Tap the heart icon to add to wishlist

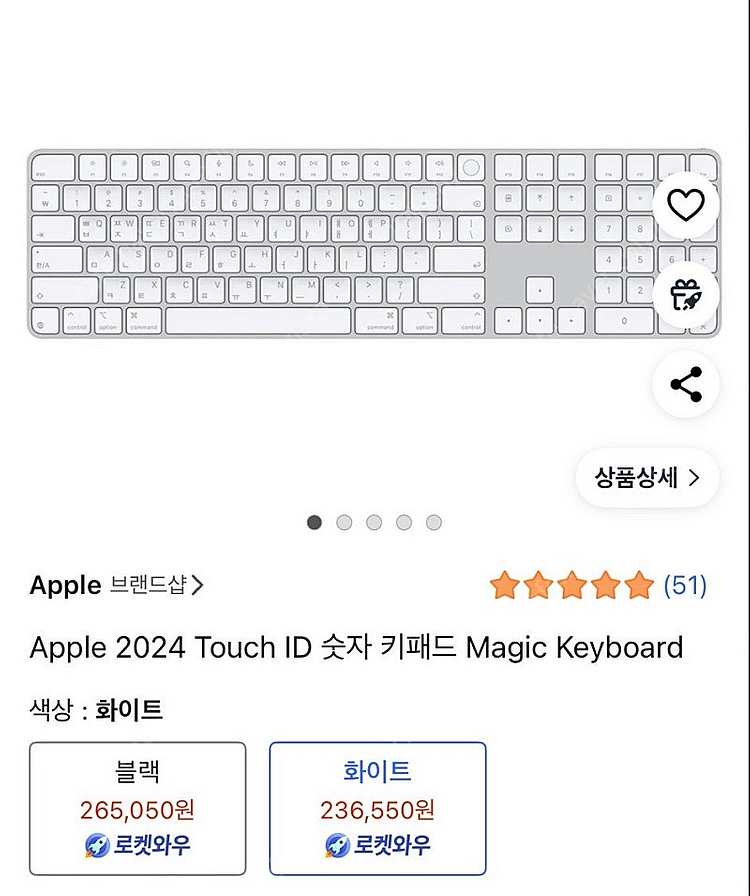click(x=686, y=203)
